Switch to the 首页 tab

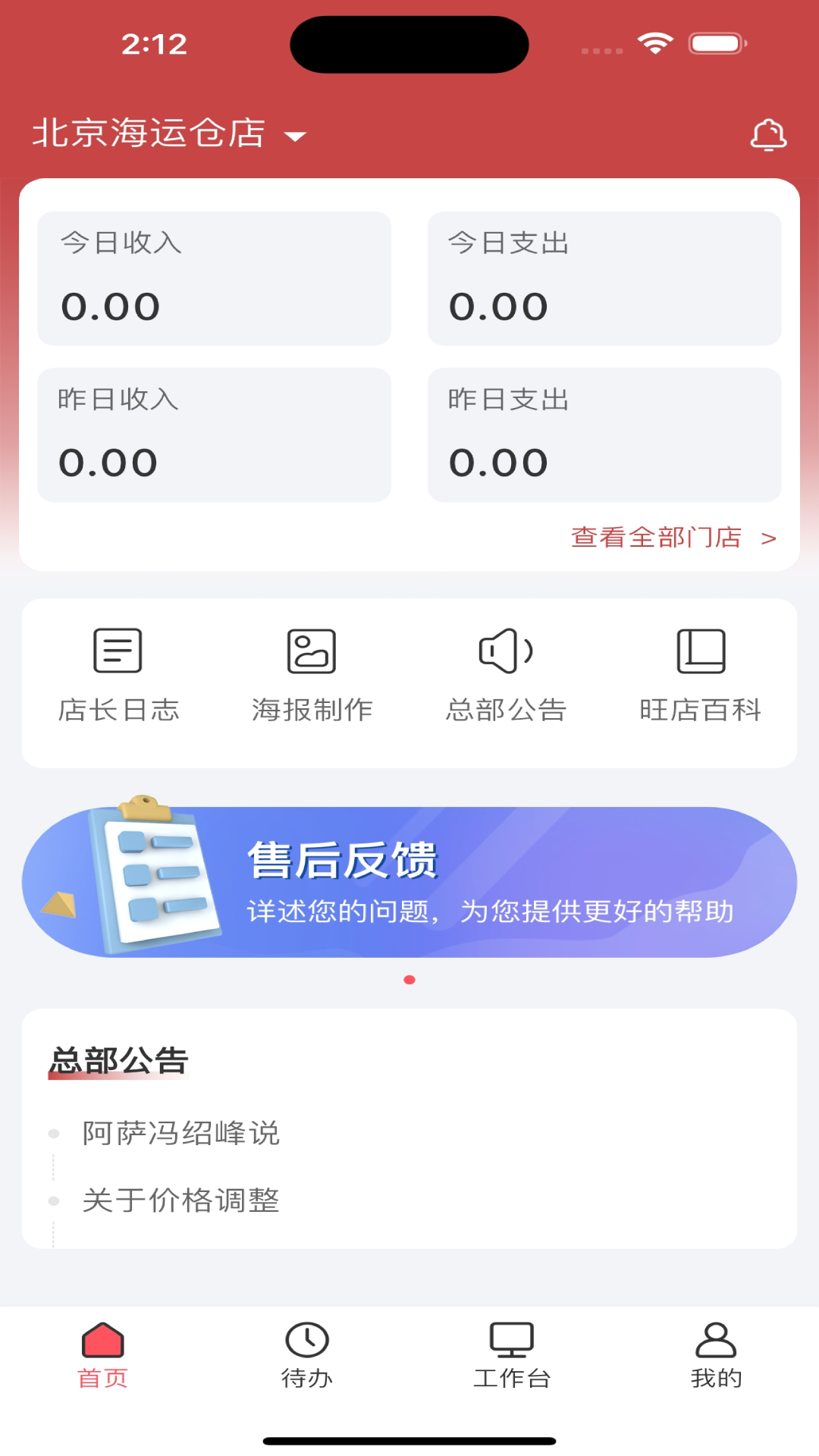(x=104, y=1357)
